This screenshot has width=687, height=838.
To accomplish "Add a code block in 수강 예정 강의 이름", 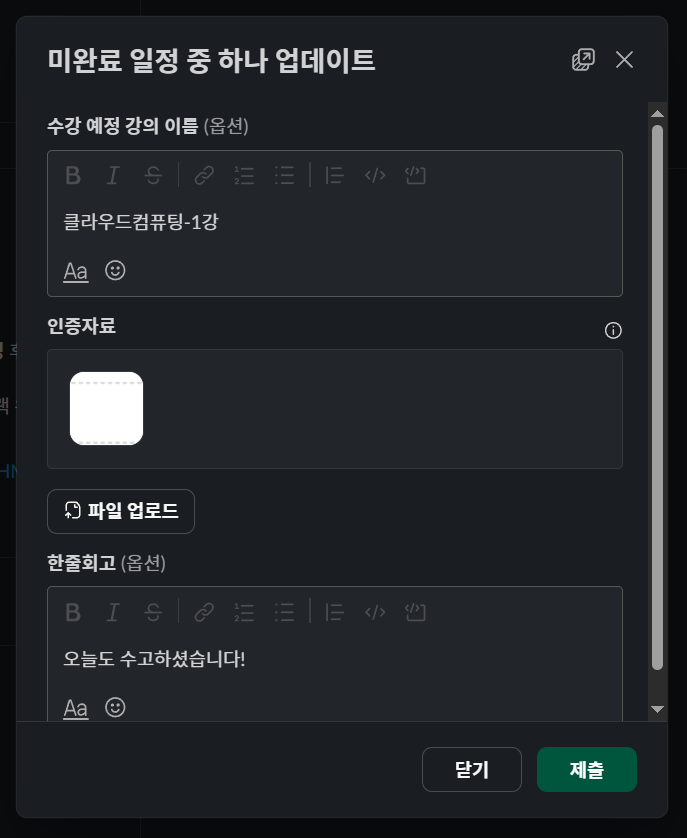I will tap(415, 176).
